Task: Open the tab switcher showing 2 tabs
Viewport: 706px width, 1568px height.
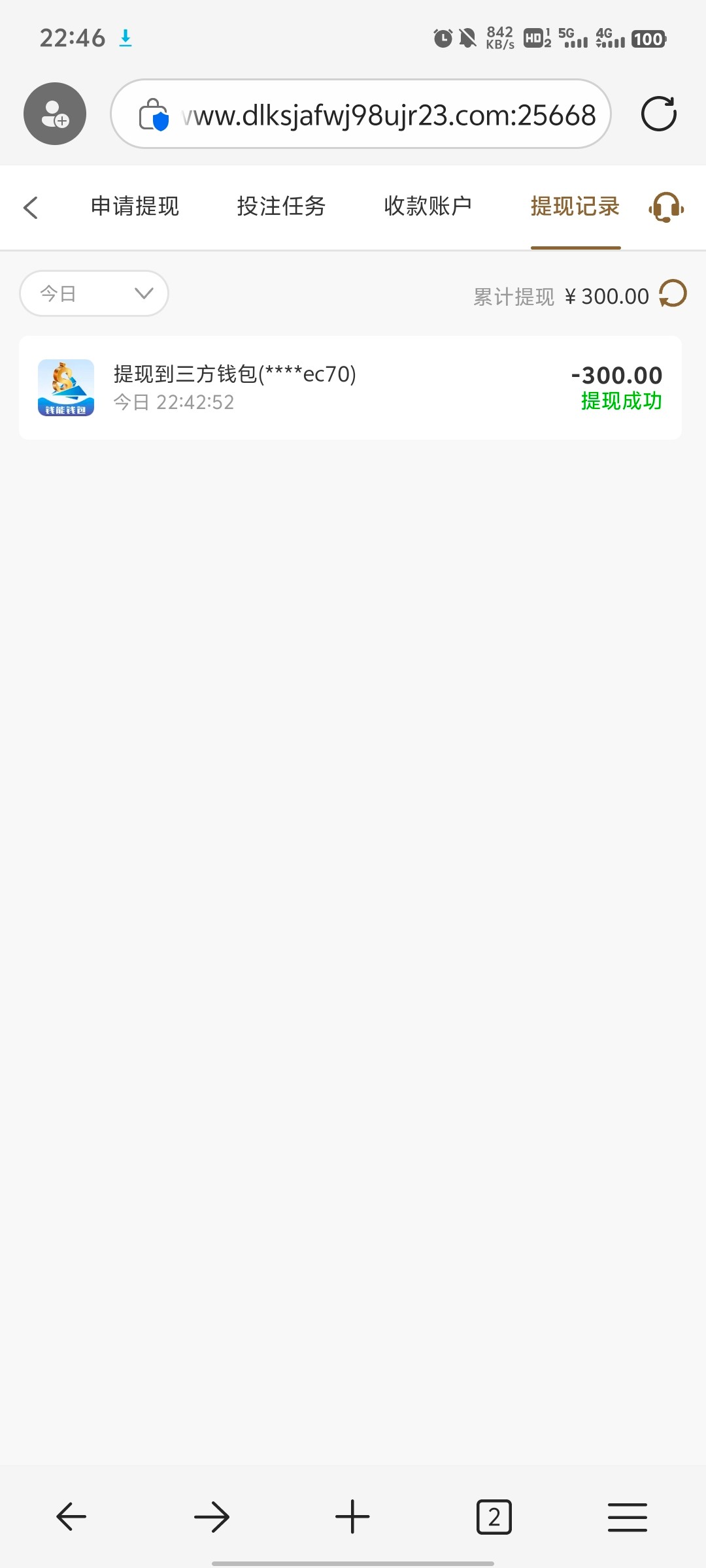Action: click(494, 1516)
